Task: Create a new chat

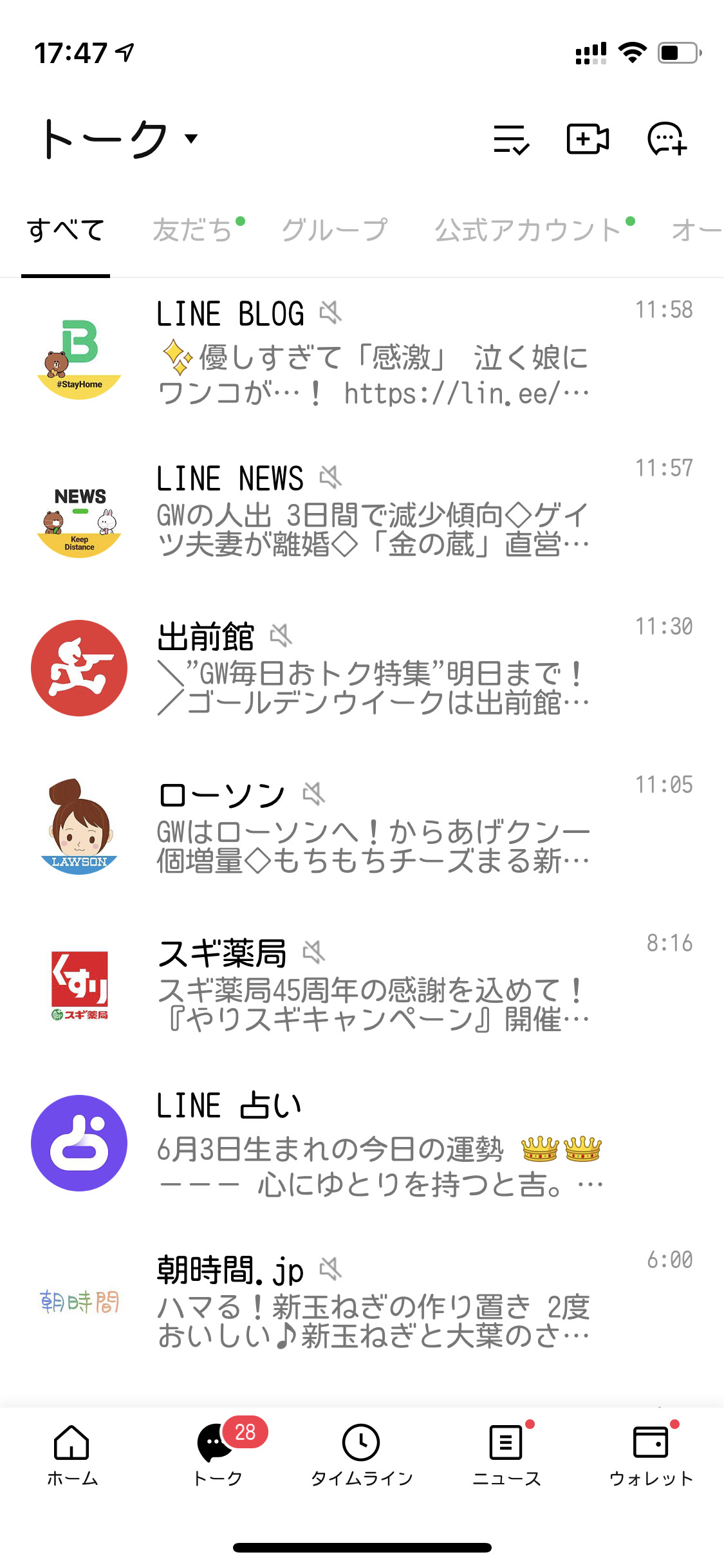Action: (667, 139)
